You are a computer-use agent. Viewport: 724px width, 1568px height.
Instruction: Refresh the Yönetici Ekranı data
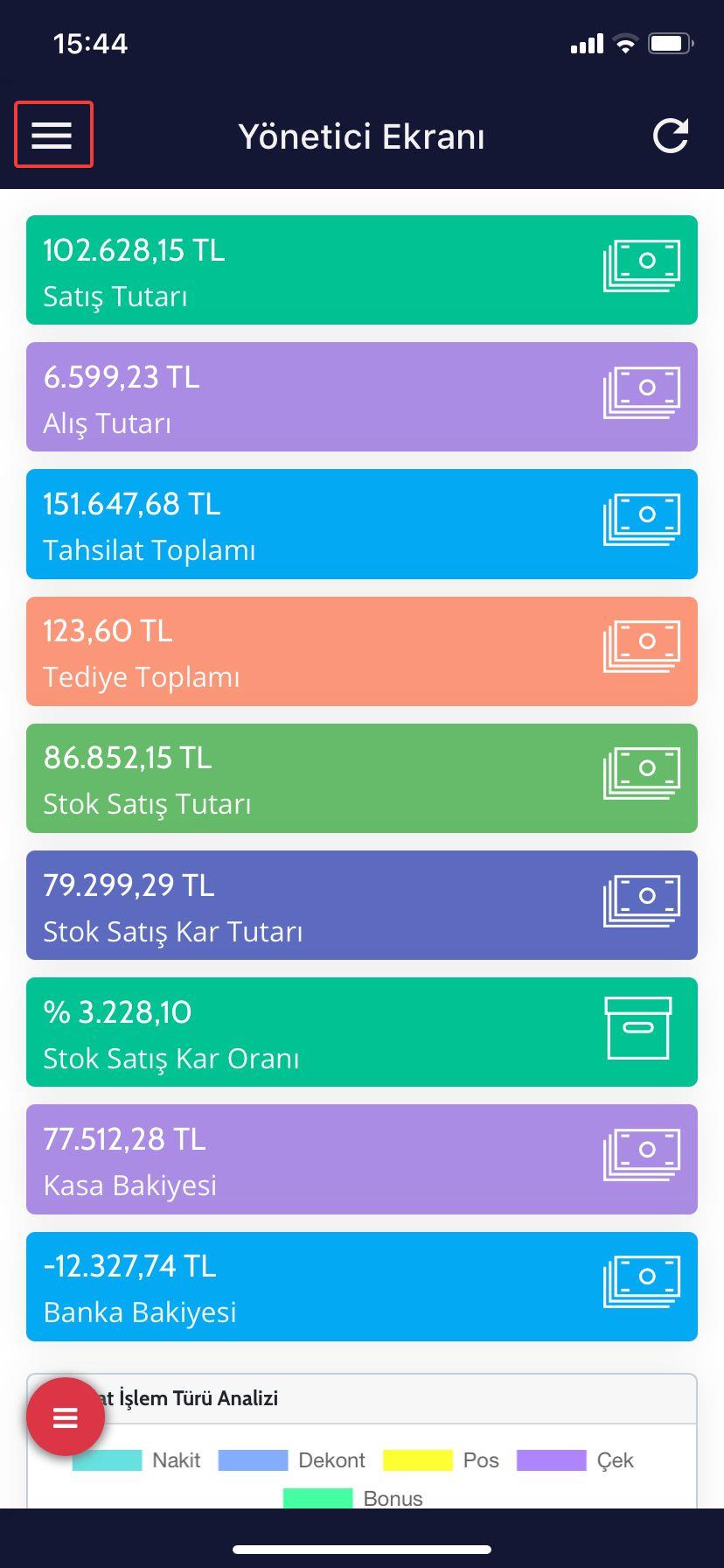click(x=672, y=136)
